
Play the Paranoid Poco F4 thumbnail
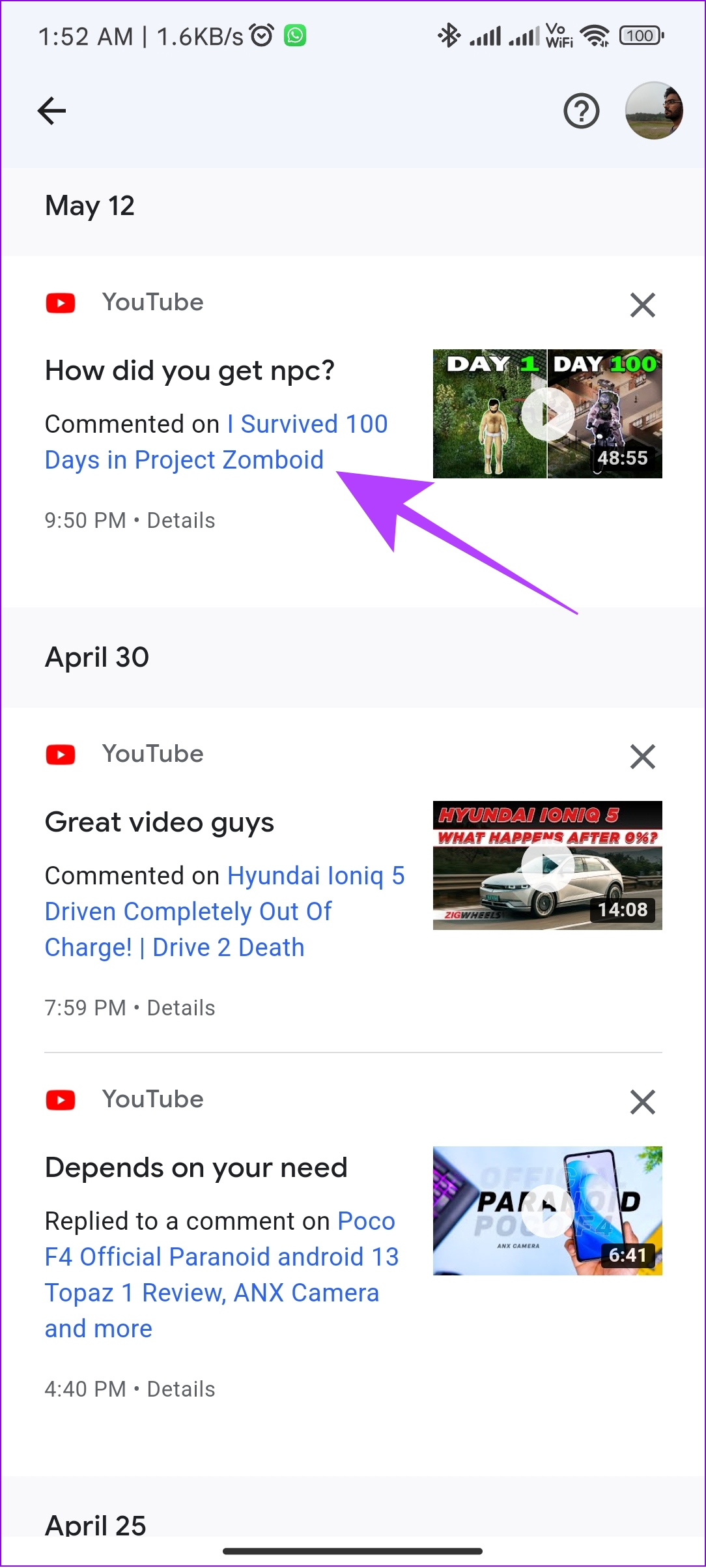[547, 1211]
